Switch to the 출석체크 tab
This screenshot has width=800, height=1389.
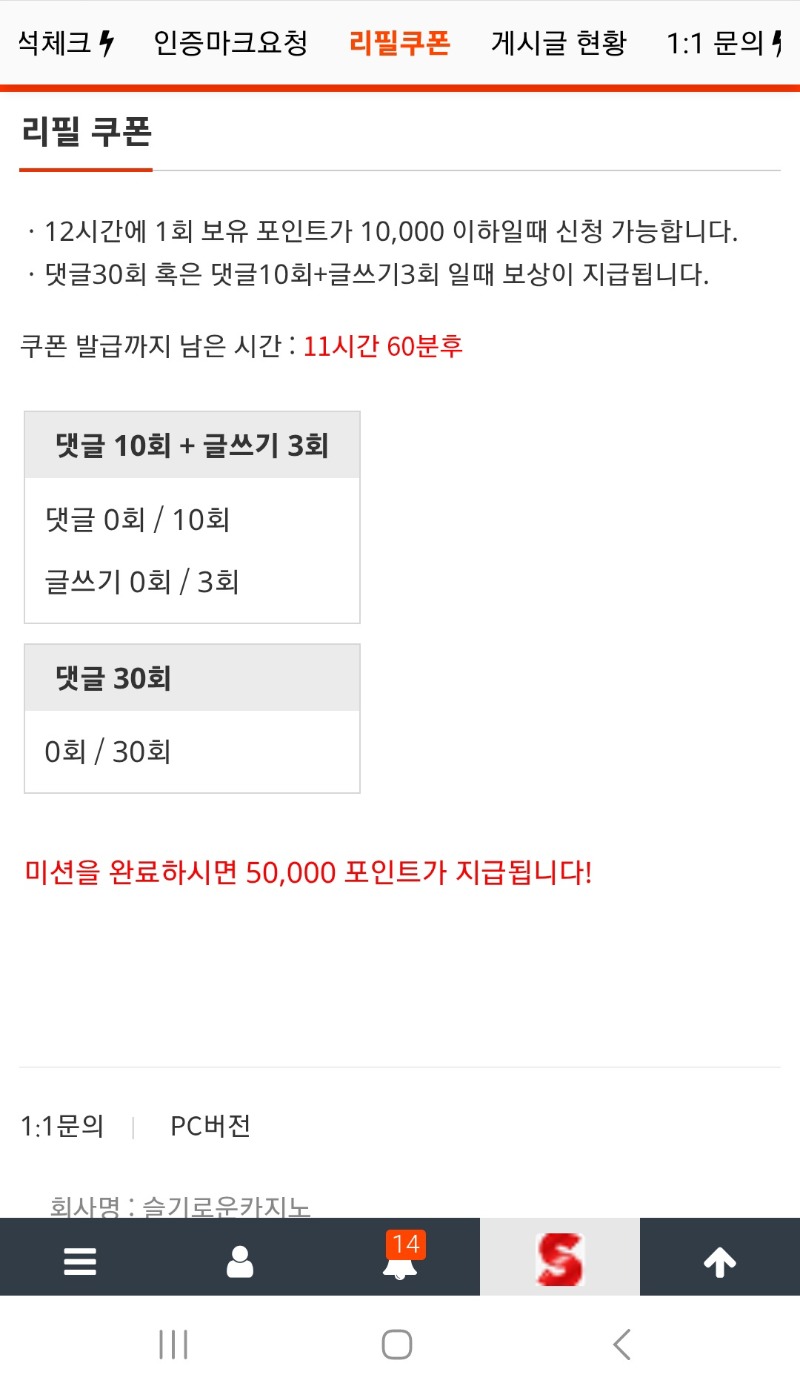[62, 44]
